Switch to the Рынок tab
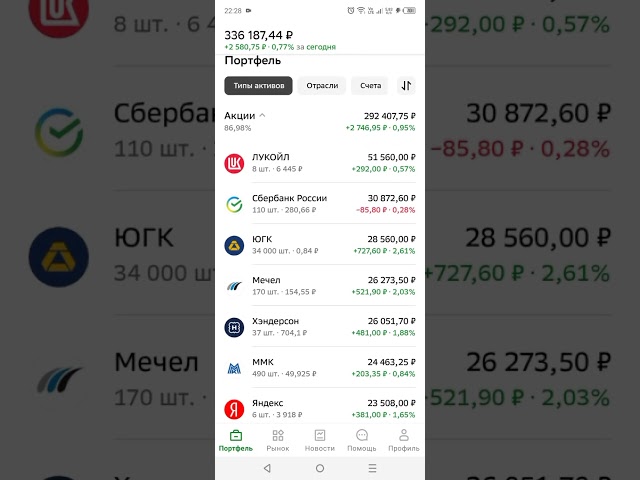The image size is (640, 480). pyautogui.click(x=278, y=440)
